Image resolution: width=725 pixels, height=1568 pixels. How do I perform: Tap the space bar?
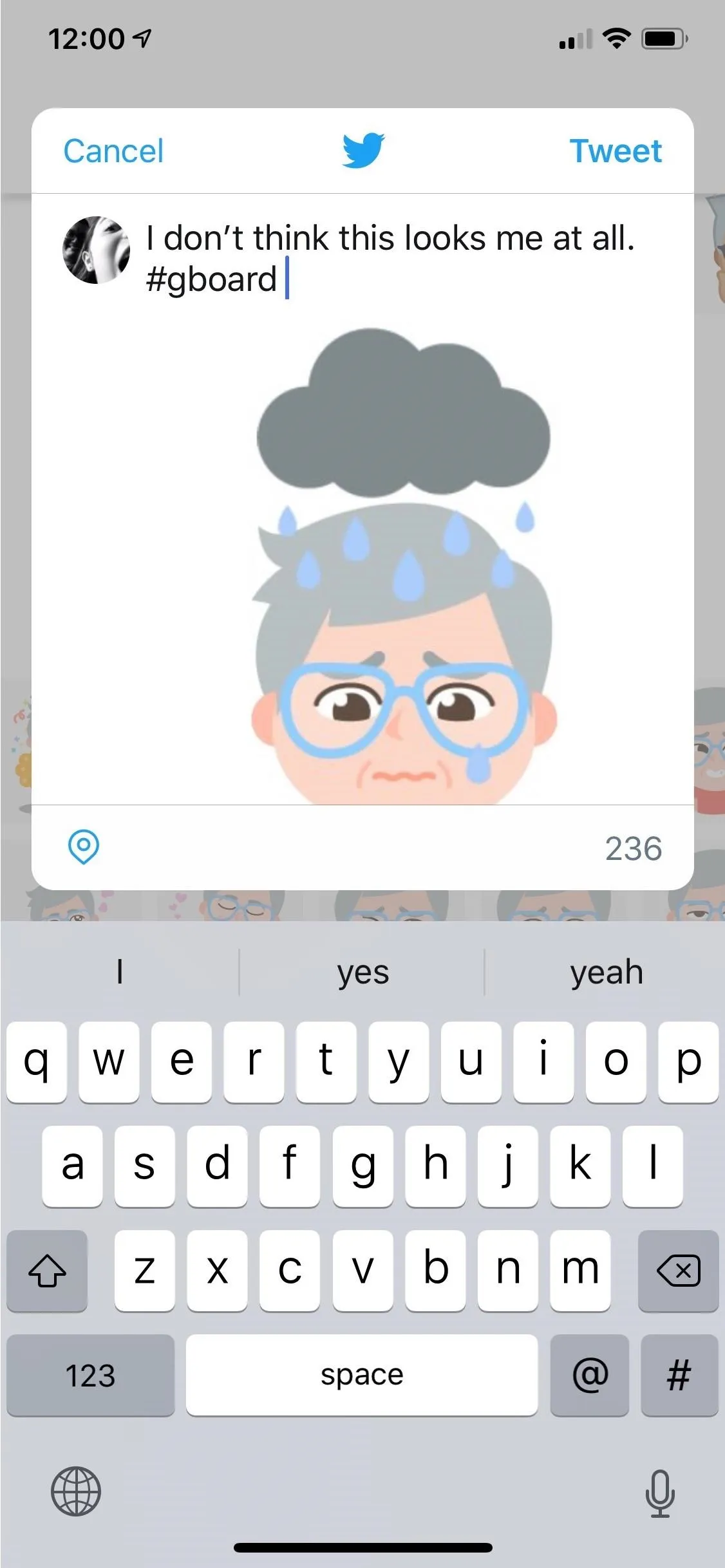tap(362, 1376)
